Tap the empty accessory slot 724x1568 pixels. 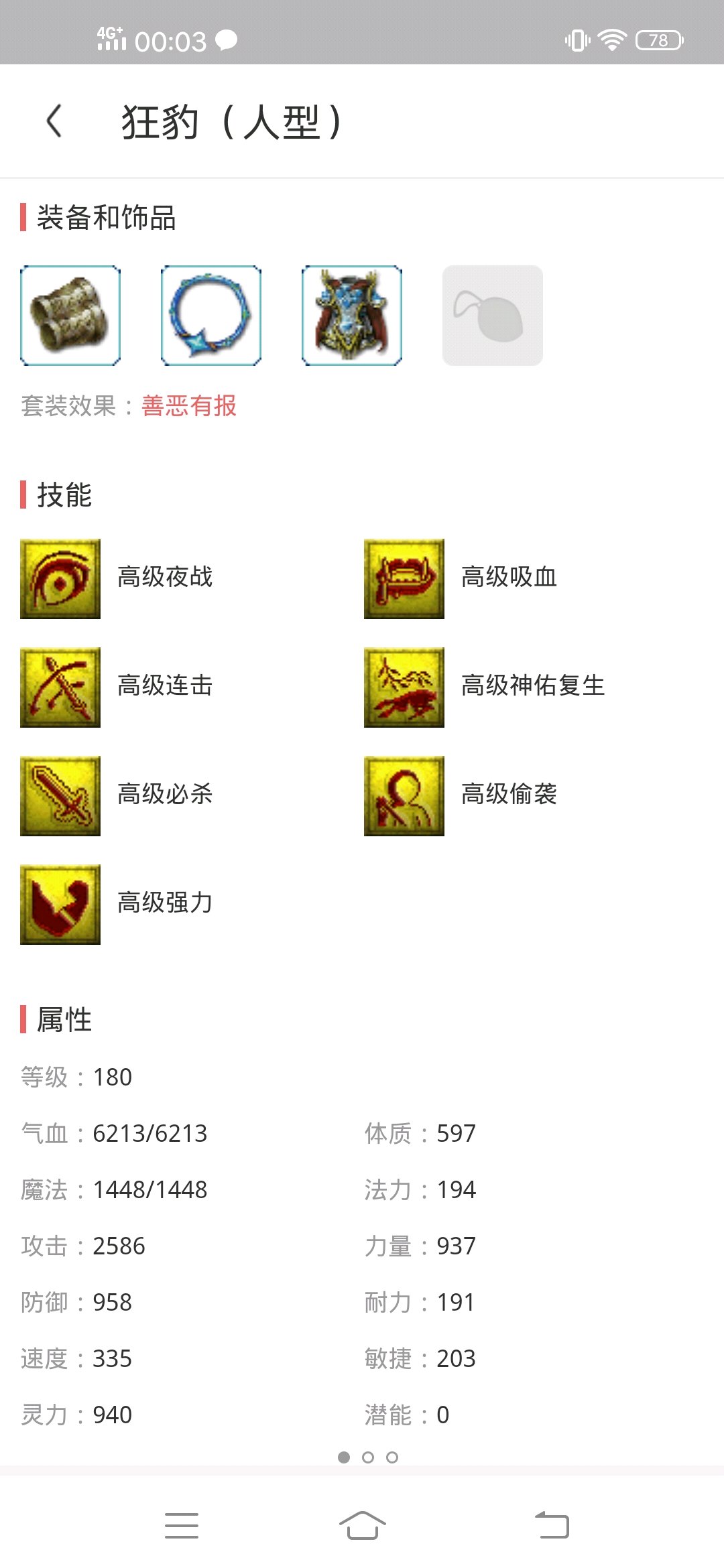coord(493,316)
